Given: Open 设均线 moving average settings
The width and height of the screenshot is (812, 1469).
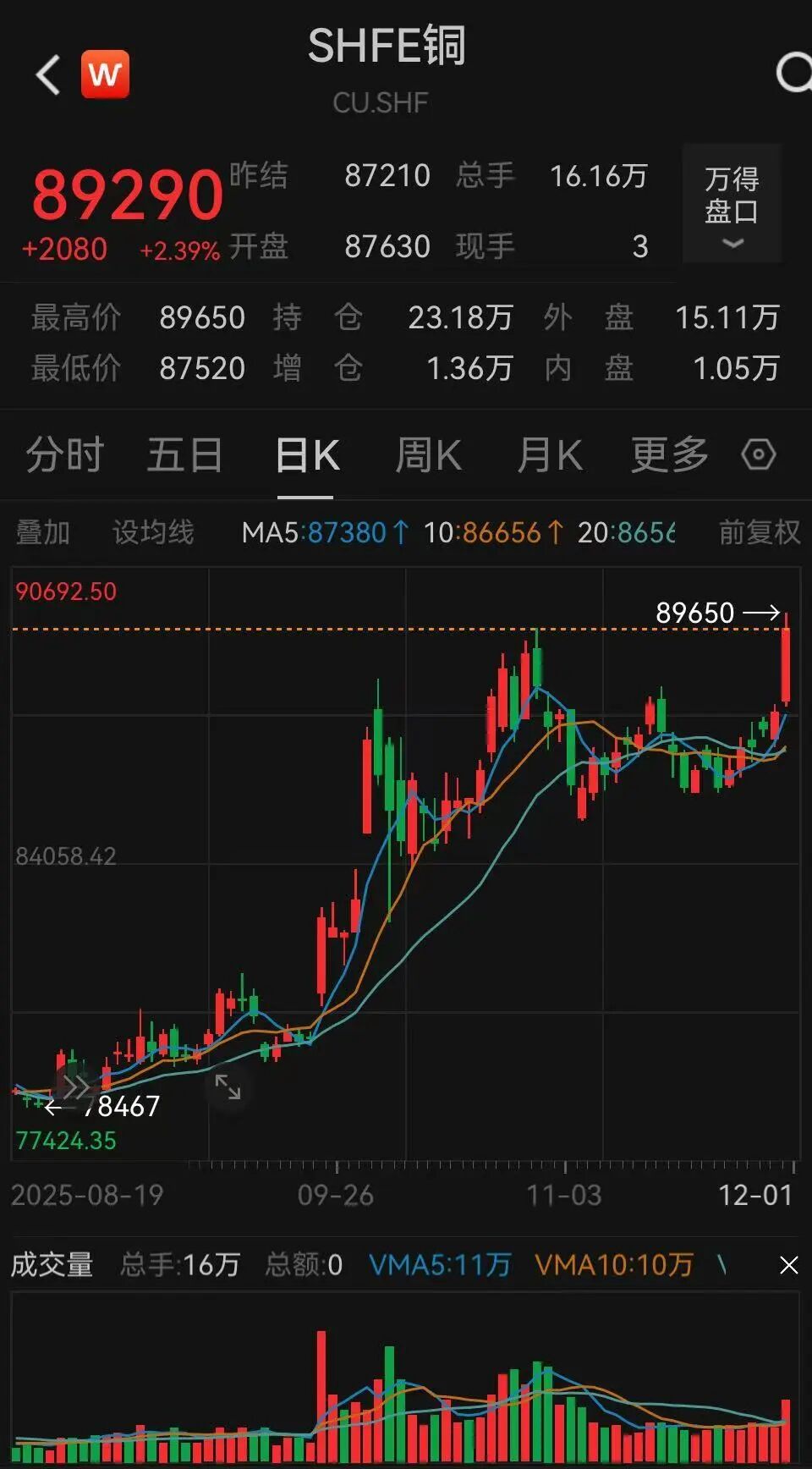Looking at the screenshot, I should point(152,533).
